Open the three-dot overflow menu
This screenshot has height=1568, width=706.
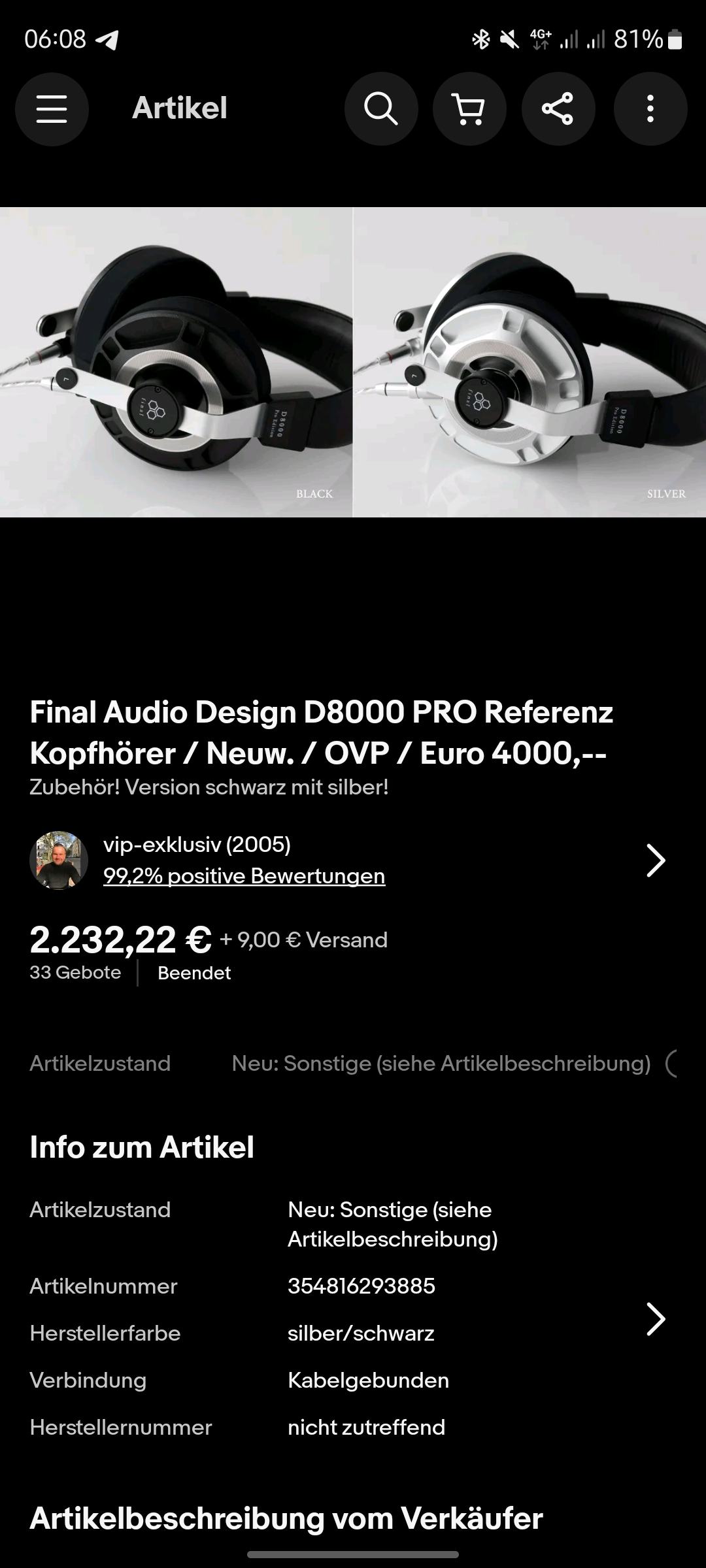(x=650, y=108)
